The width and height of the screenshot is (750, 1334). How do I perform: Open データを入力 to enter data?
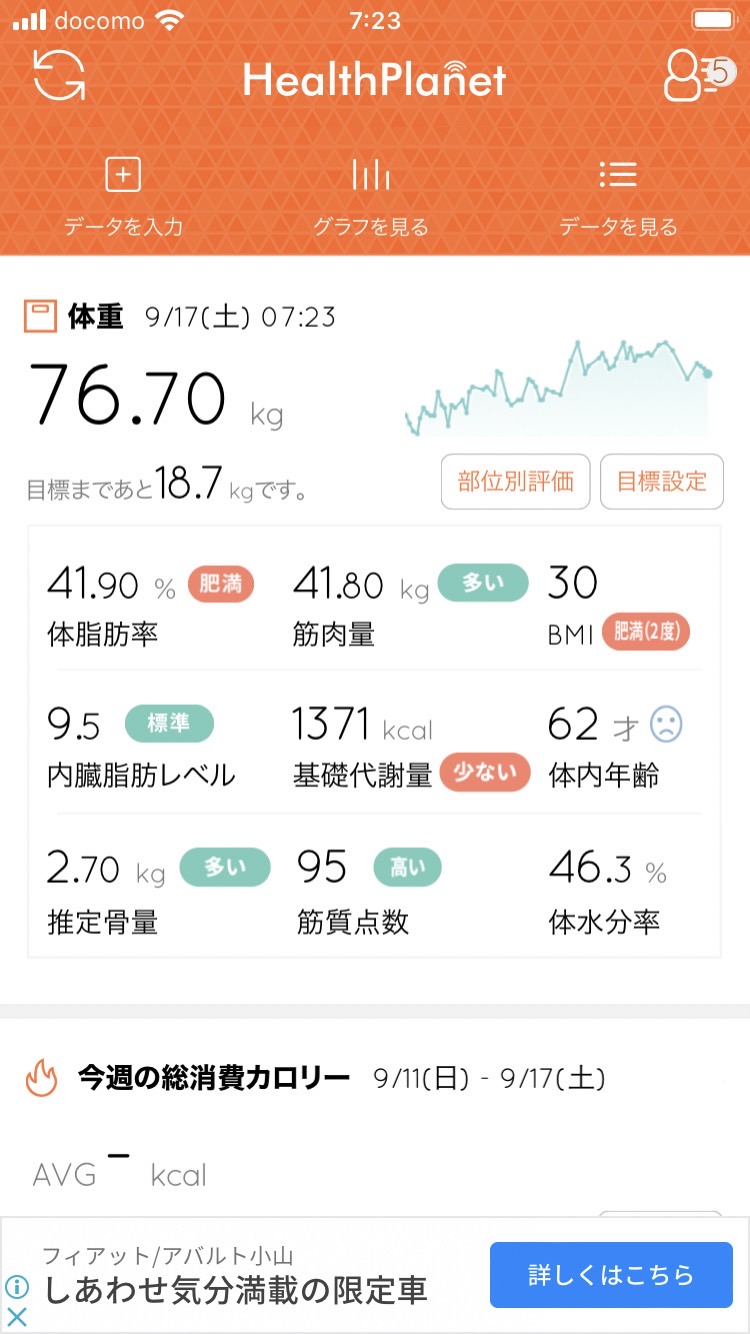123,198
